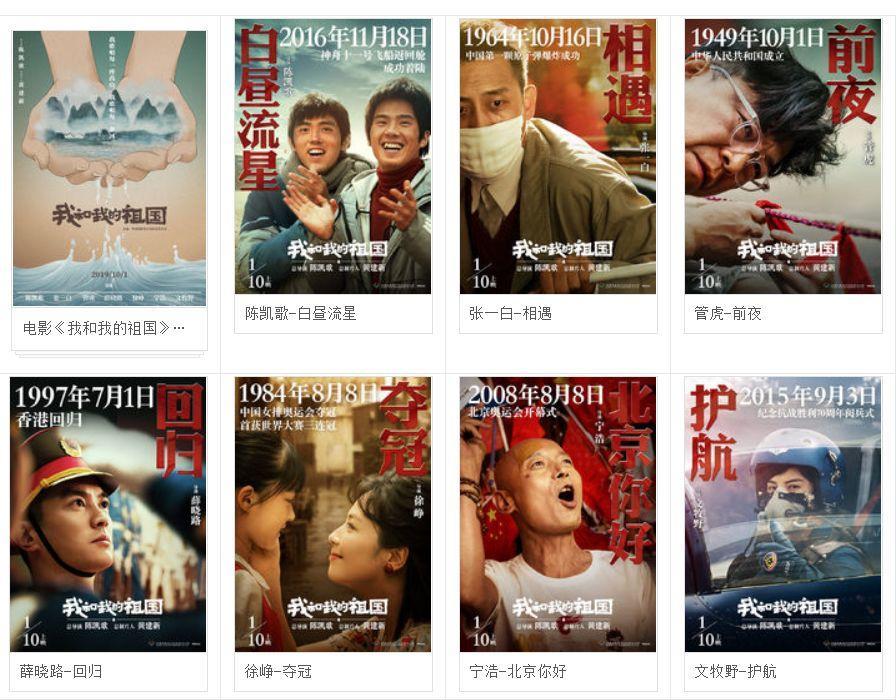Image resolution: width=896 pixels, height=700 pixels.
Task: Open the 电影《我和我的祖国》 album tile
Action: (x=109, y=168)
